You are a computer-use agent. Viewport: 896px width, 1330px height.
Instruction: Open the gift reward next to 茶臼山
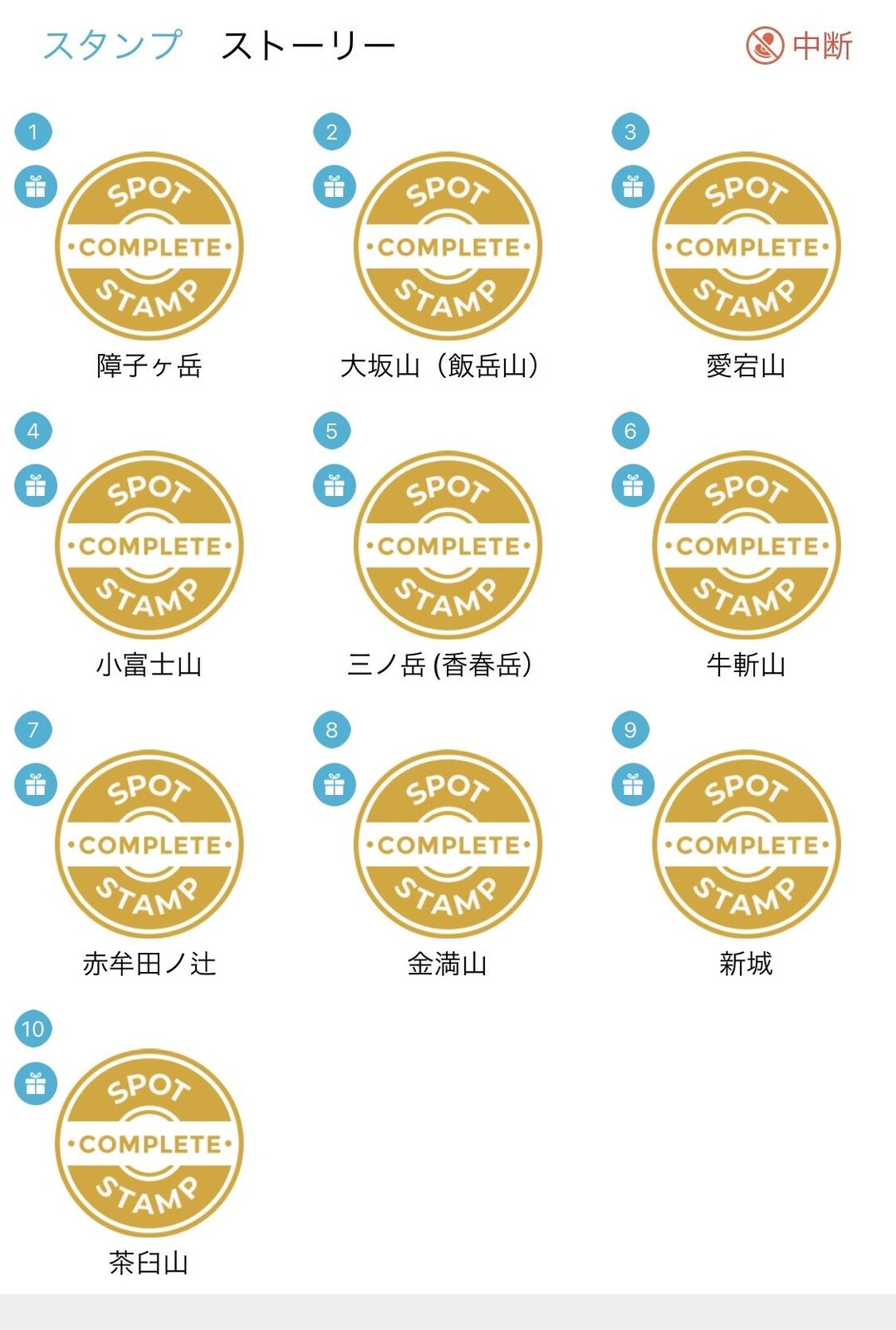[x=34, y=1083]
